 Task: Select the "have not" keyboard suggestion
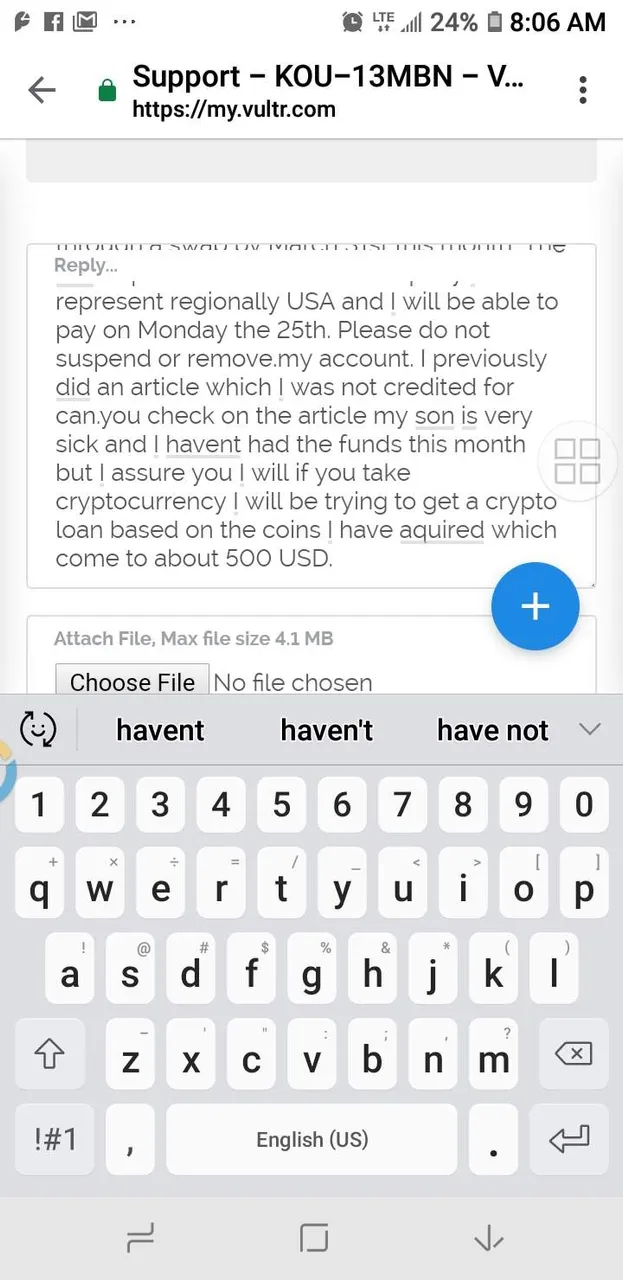coord(493,730)
